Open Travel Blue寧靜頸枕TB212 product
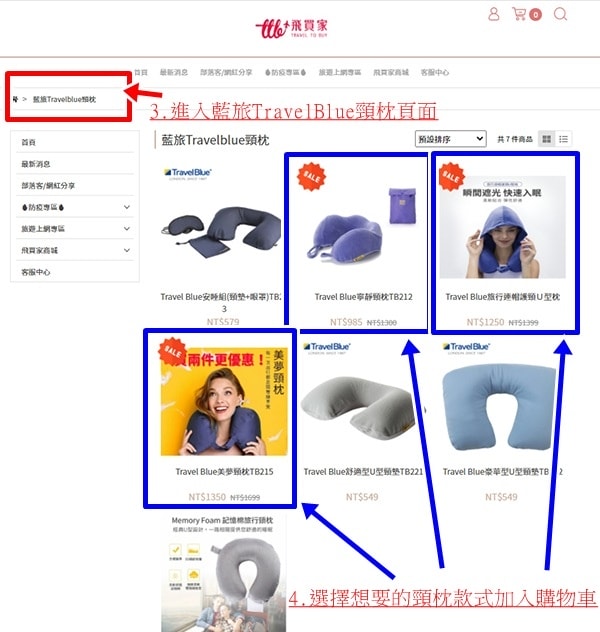This screenshot has height=632, width=600. click(x=363, y=296)
